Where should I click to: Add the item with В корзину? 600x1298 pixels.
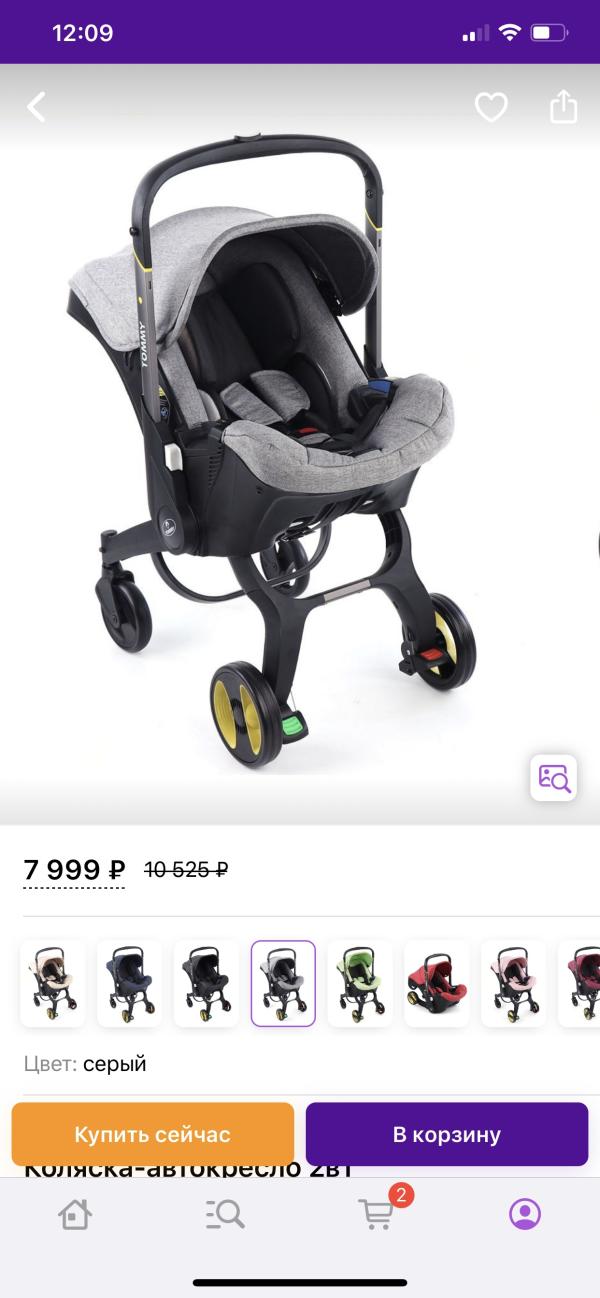446,1134
